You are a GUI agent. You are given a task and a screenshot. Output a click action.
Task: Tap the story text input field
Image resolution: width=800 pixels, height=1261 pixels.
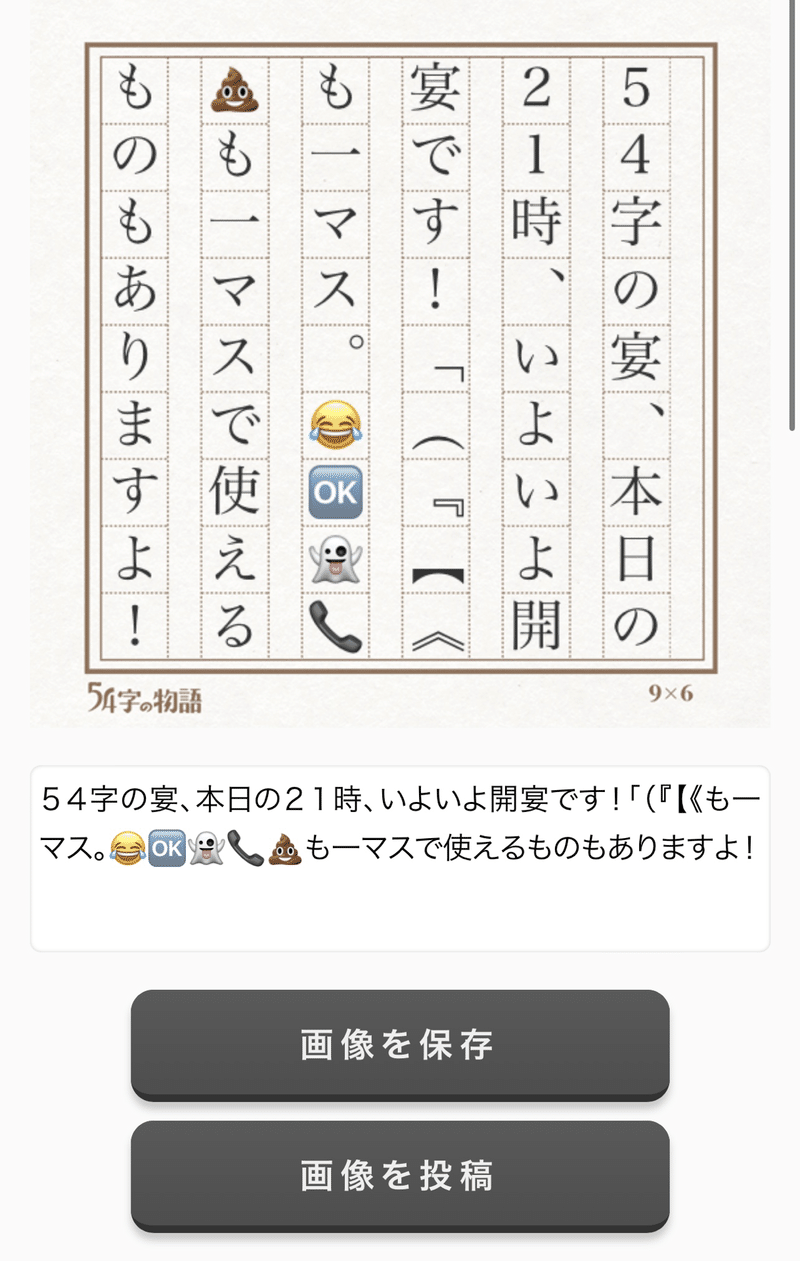(x=399, y=858)
